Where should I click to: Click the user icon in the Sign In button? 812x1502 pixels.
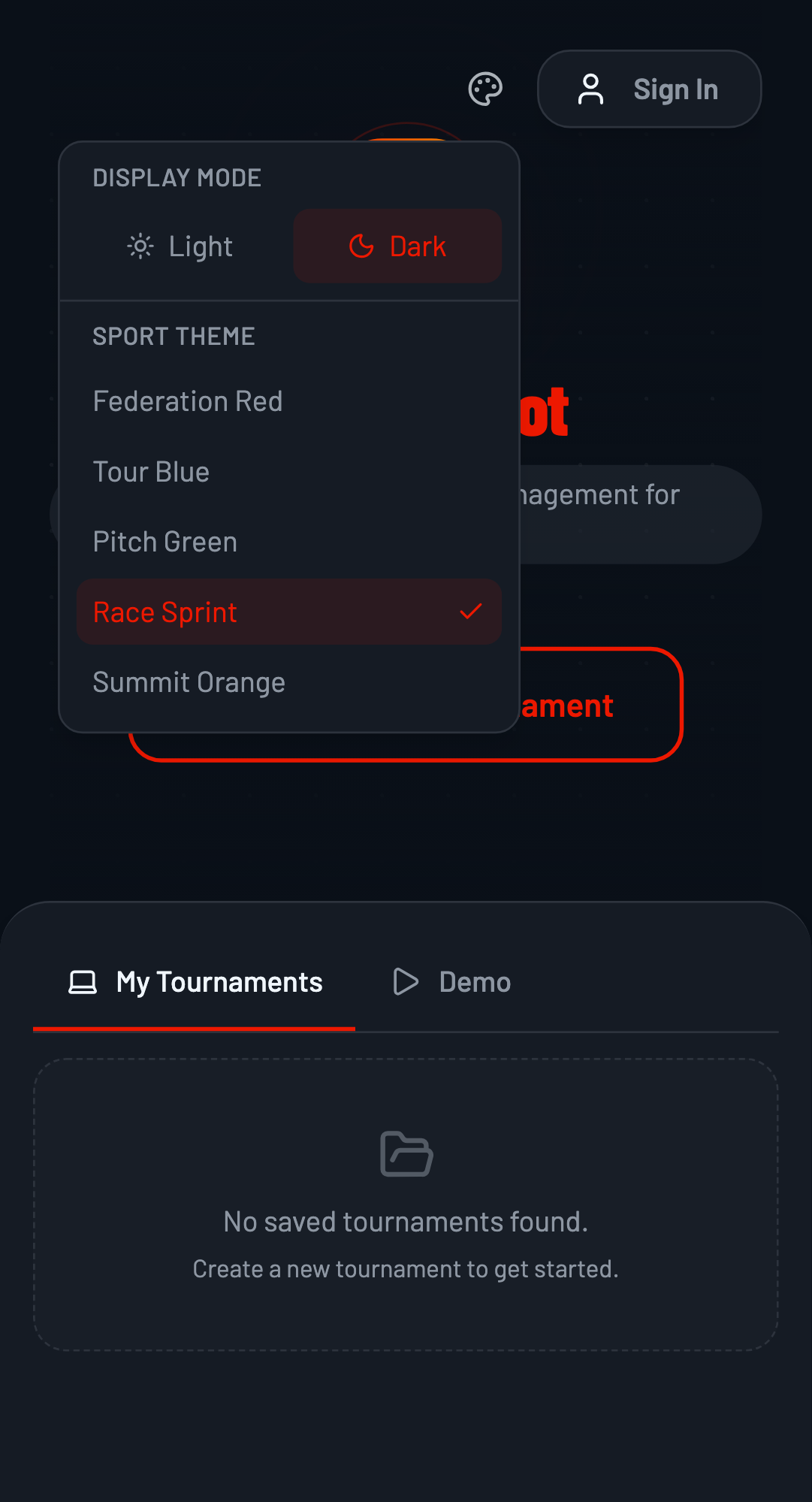click(591, 88)
